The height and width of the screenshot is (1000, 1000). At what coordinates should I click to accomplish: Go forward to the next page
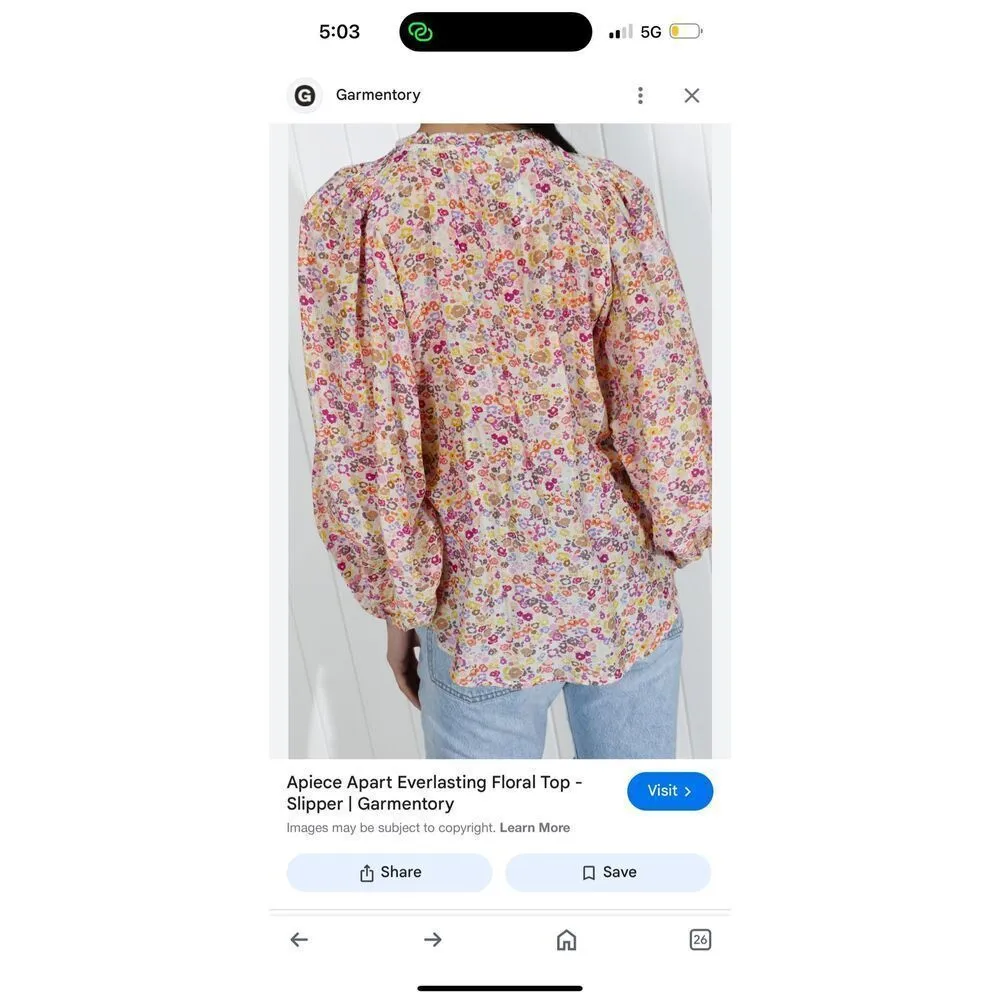(433, 939)
